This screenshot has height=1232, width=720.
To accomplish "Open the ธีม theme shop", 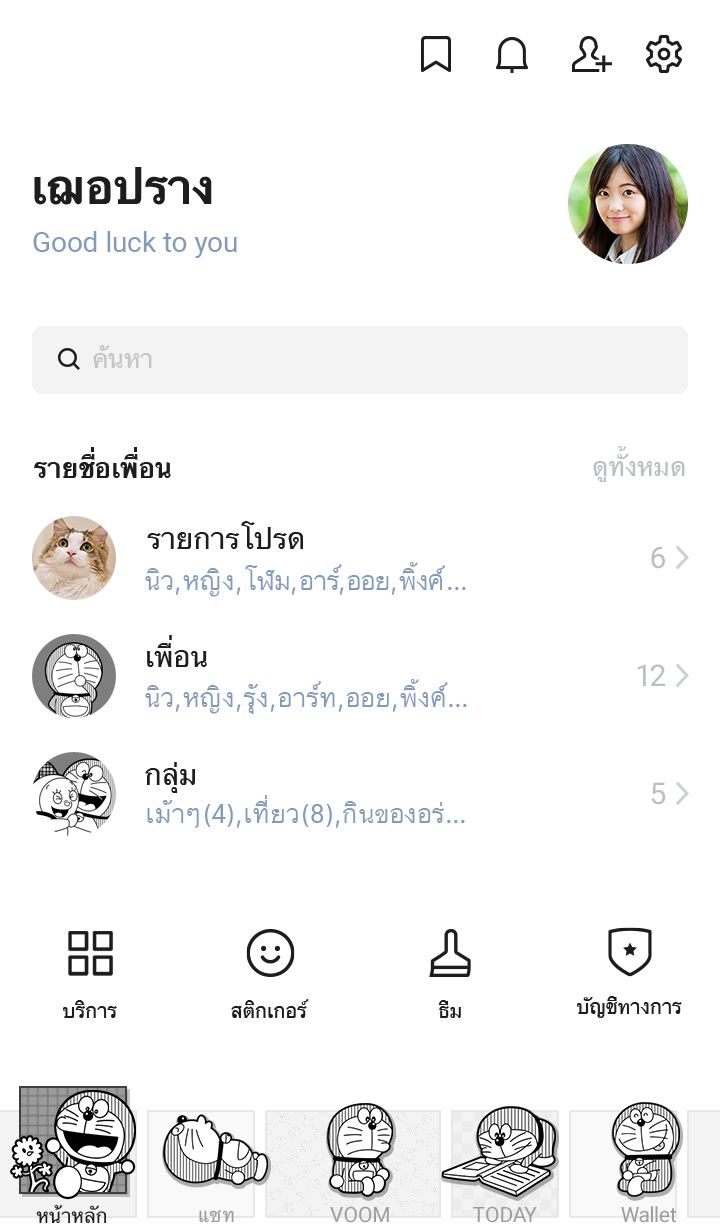I will coord(450,972).
